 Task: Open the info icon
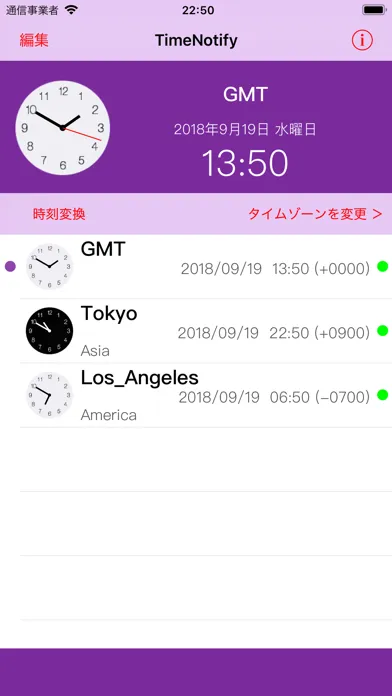(x=362, y=40)
